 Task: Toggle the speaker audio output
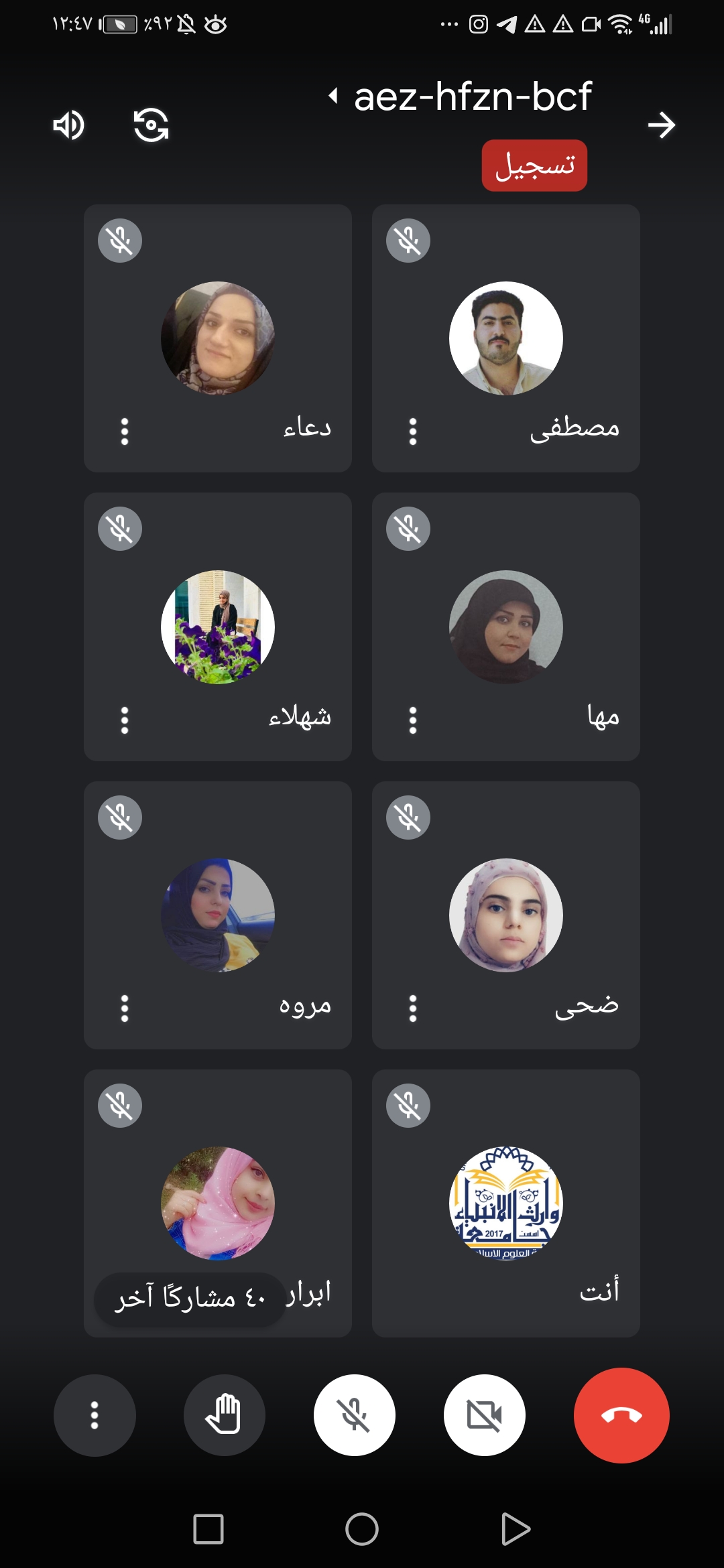pyautogui.click(x=68, y=125)
